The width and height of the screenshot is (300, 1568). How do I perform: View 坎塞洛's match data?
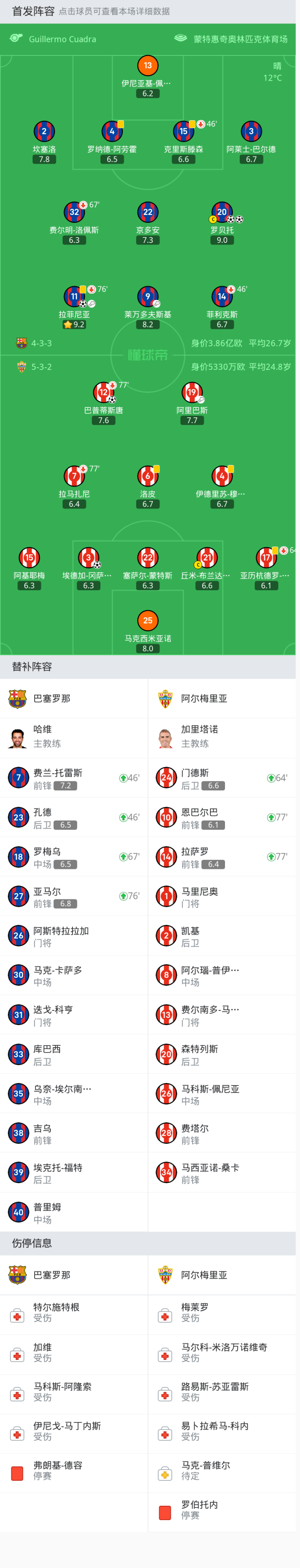pos(44,132)
